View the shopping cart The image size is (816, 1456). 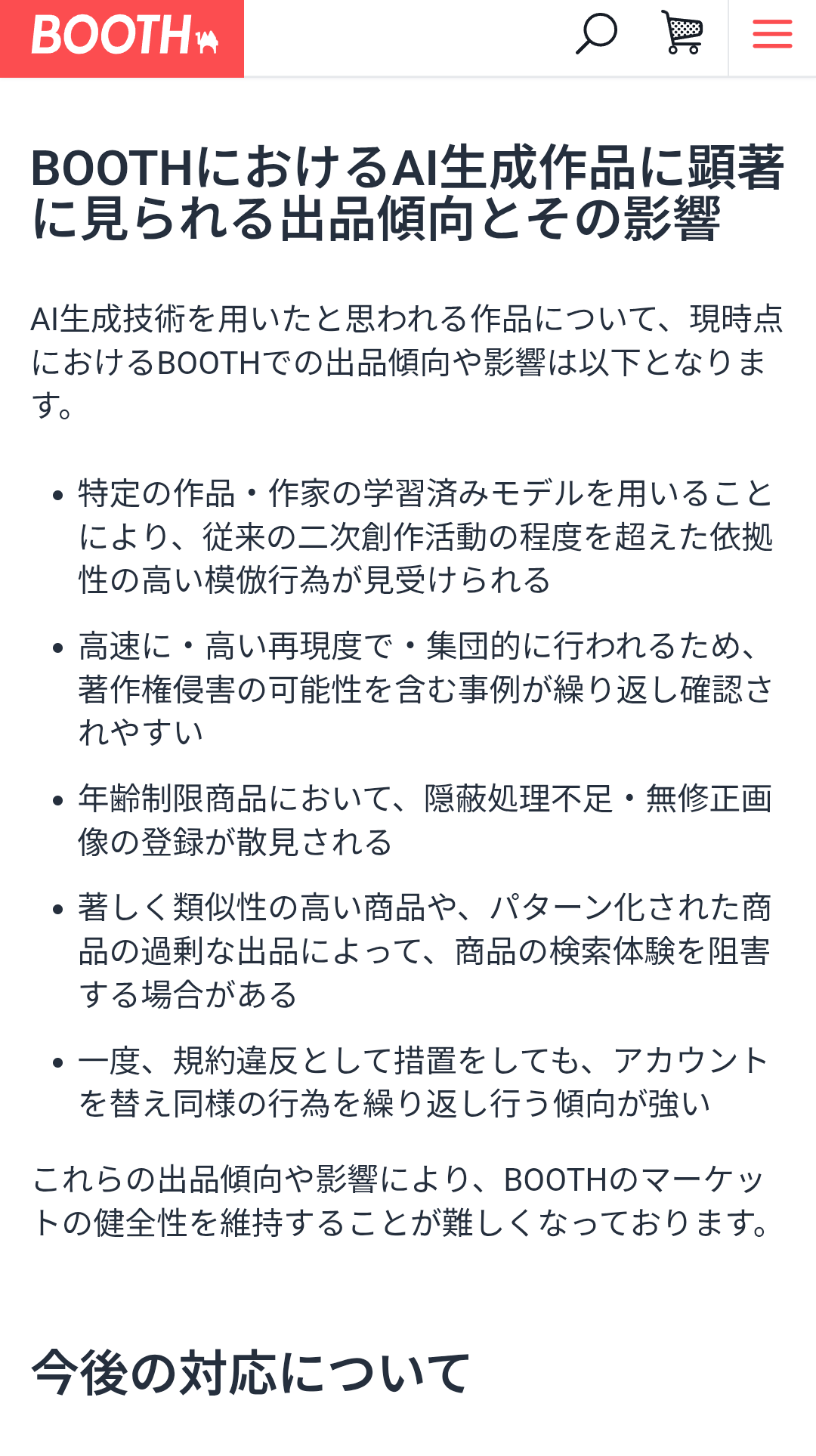click(x=682, y=32)
